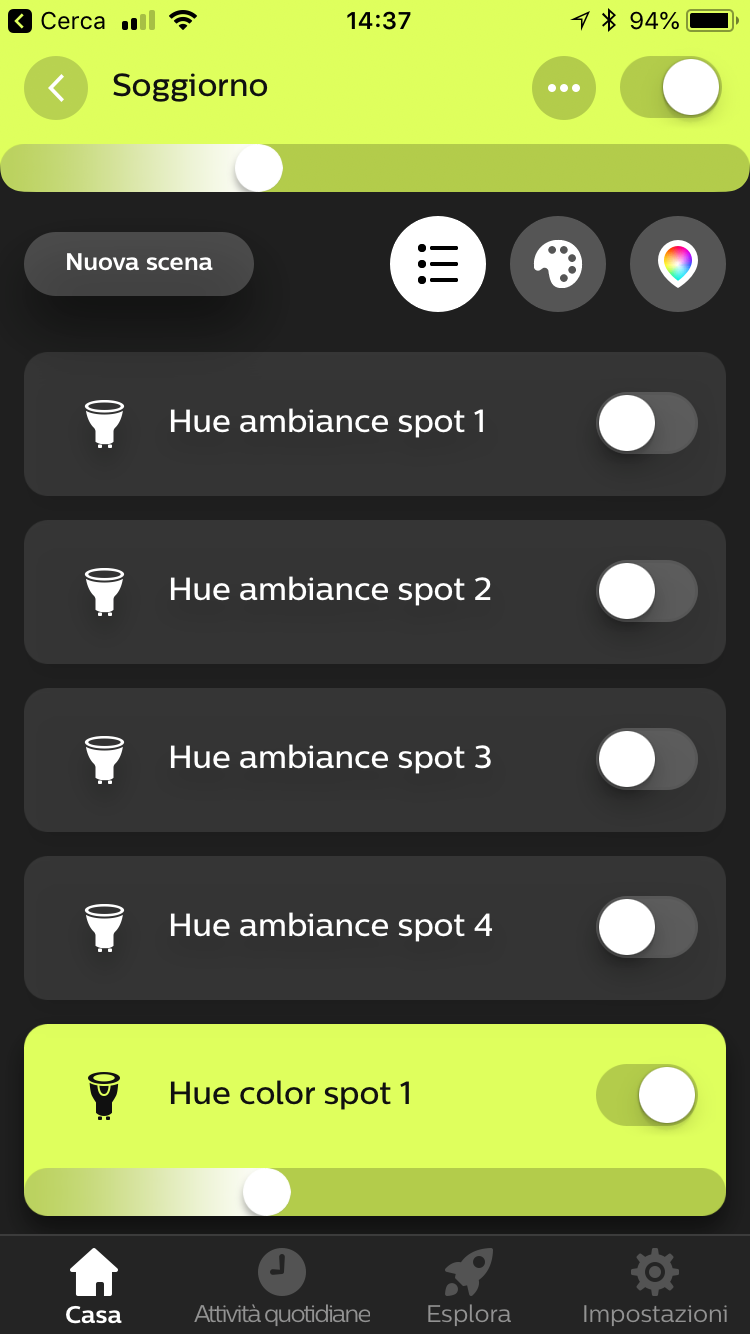Open Hue ambiance spot 1 bulb icon
The width and height of the screenshot is (750, 1334).
point(104,423)
